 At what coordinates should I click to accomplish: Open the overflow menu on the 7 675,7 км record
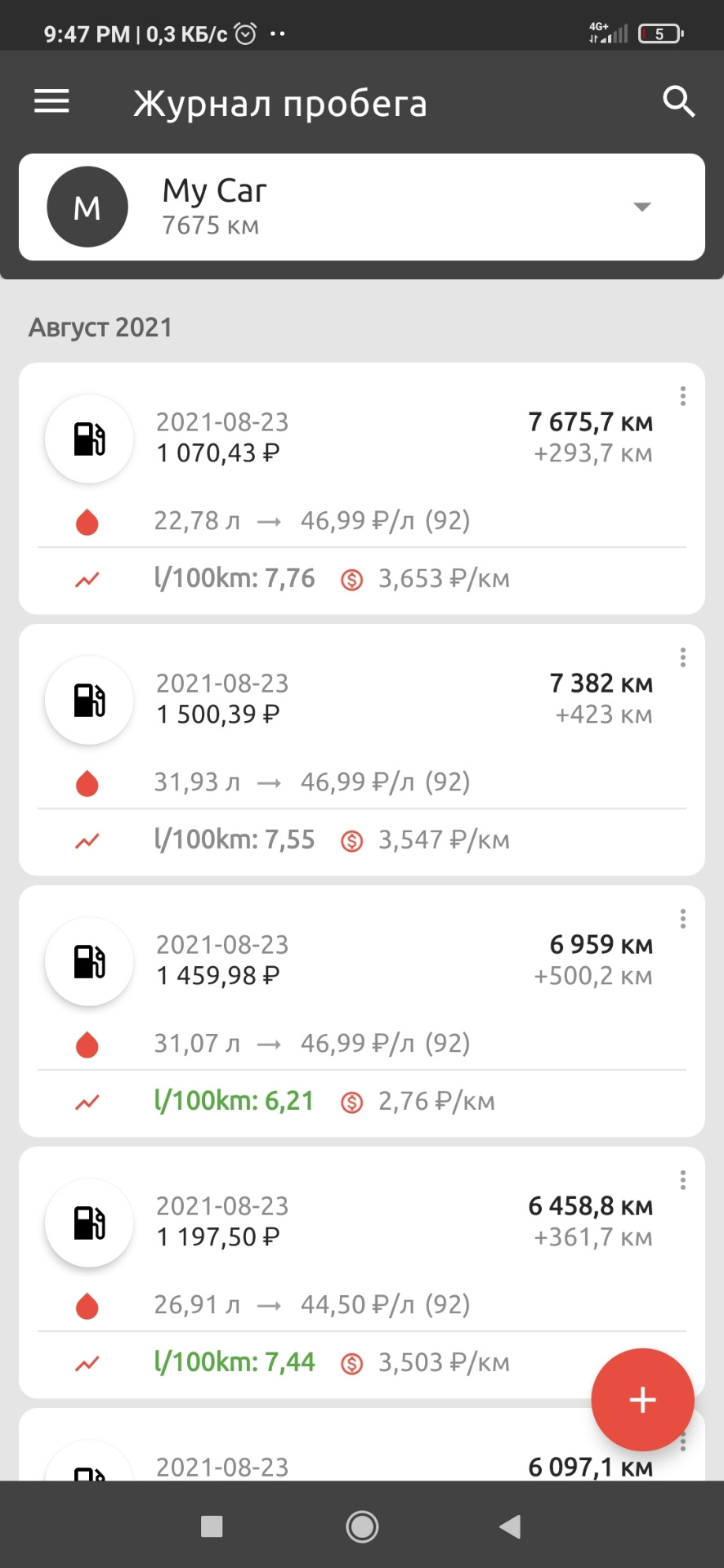tap(682, 395)
